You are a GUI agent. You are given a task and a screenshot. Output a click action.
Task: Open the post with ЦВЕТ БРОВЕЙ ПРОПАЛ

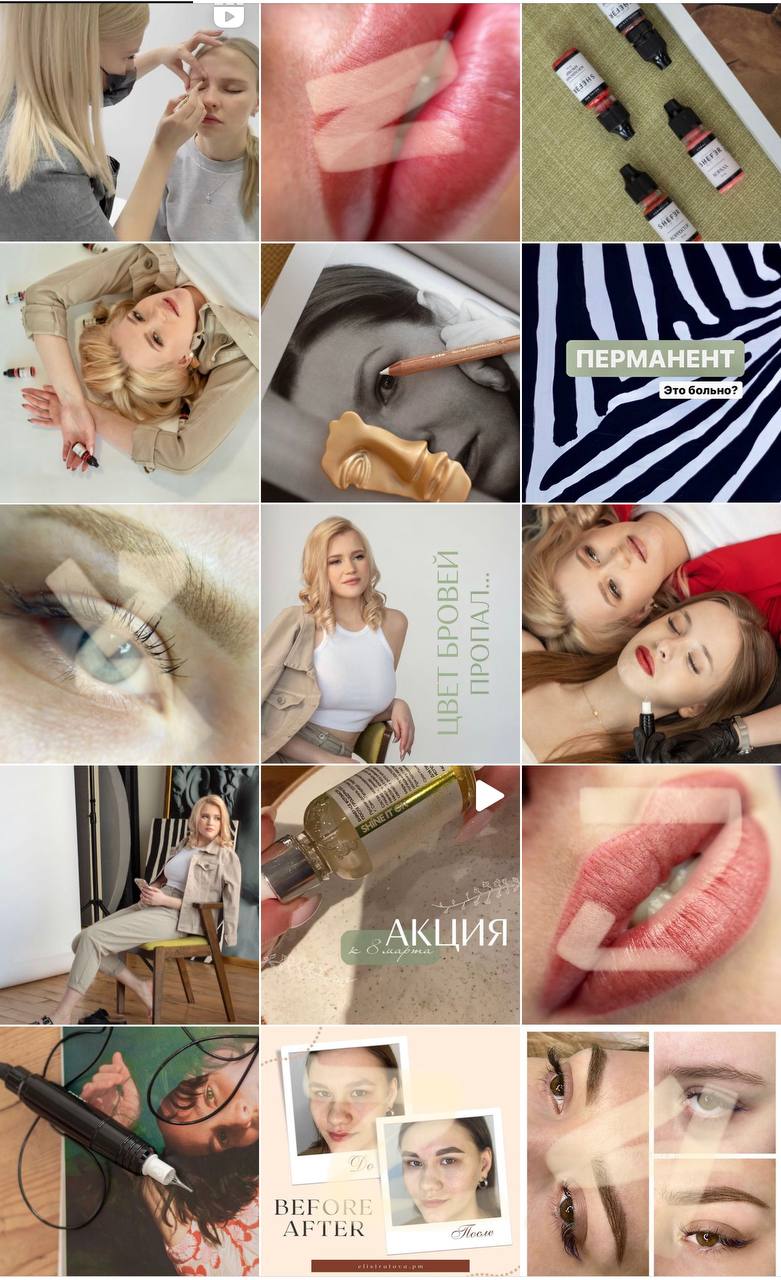(x=390, y=634)
